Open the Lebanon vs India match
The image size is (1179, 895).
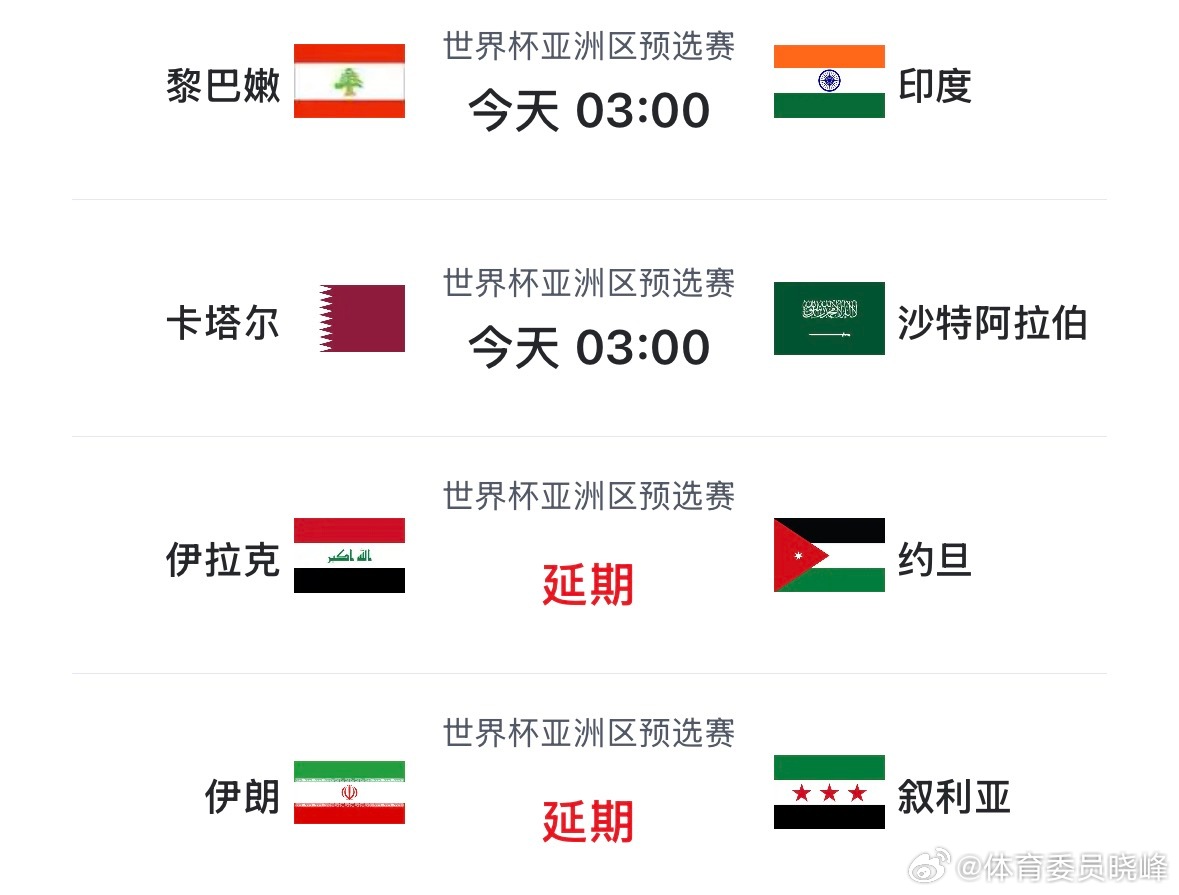(x=588, y=110)
